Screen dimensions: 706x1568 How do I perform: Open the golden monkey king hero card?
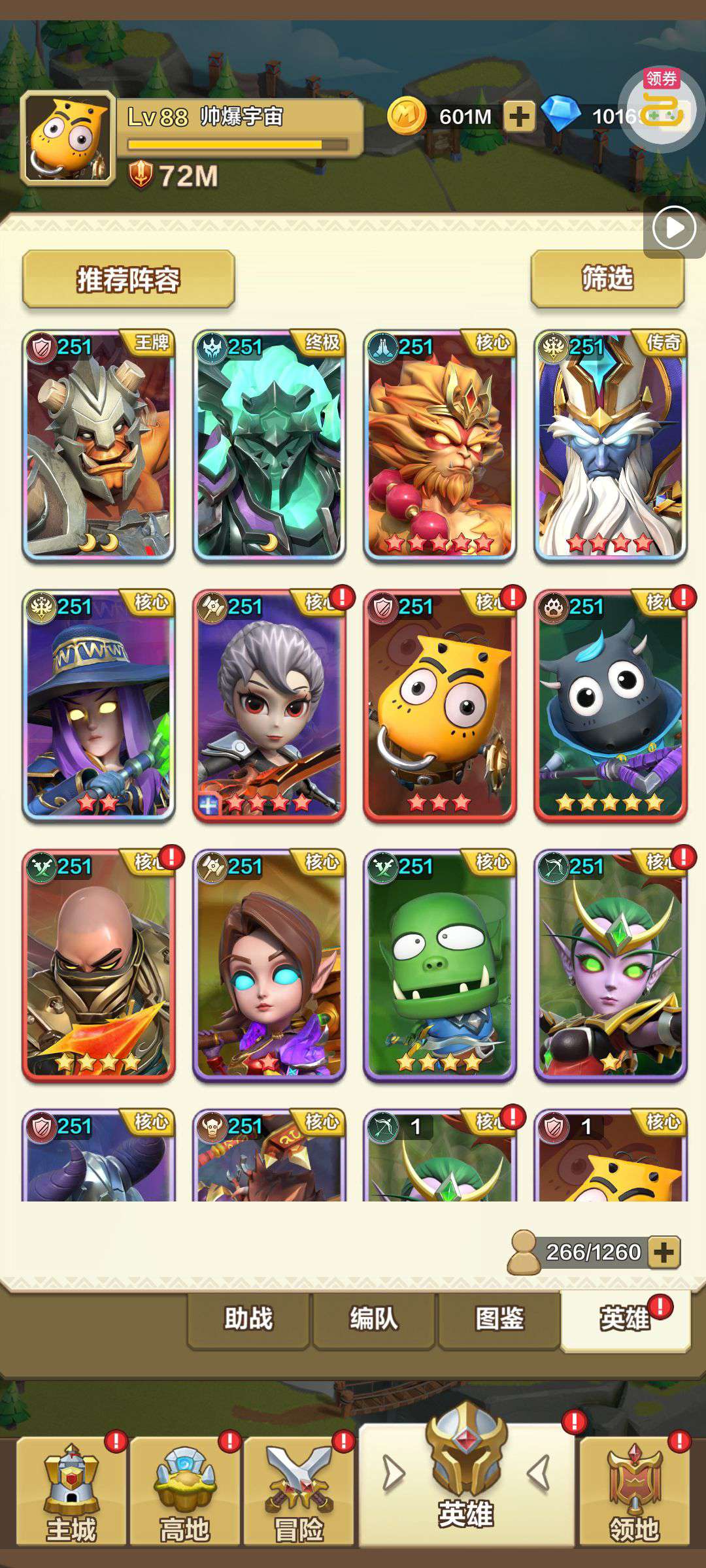[440, 446]
